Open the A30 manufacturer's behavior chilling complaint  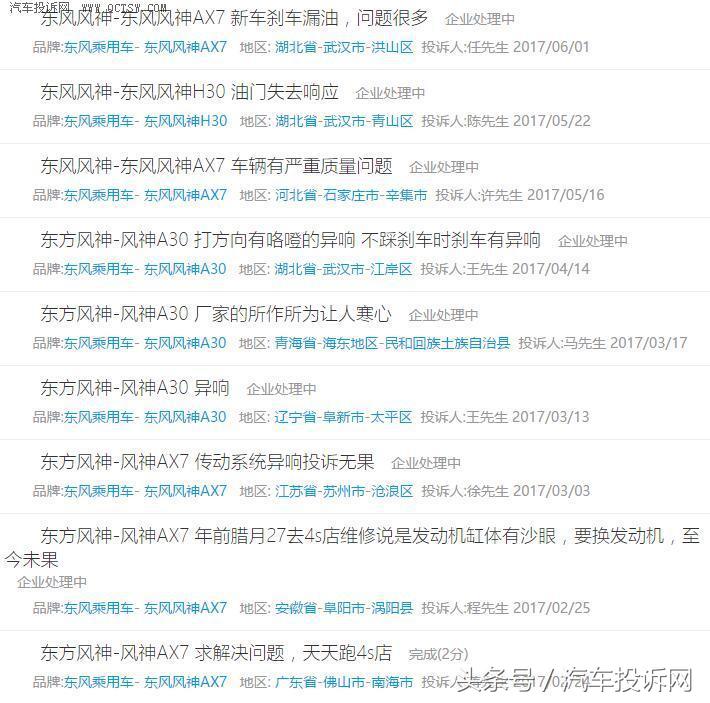216,314
